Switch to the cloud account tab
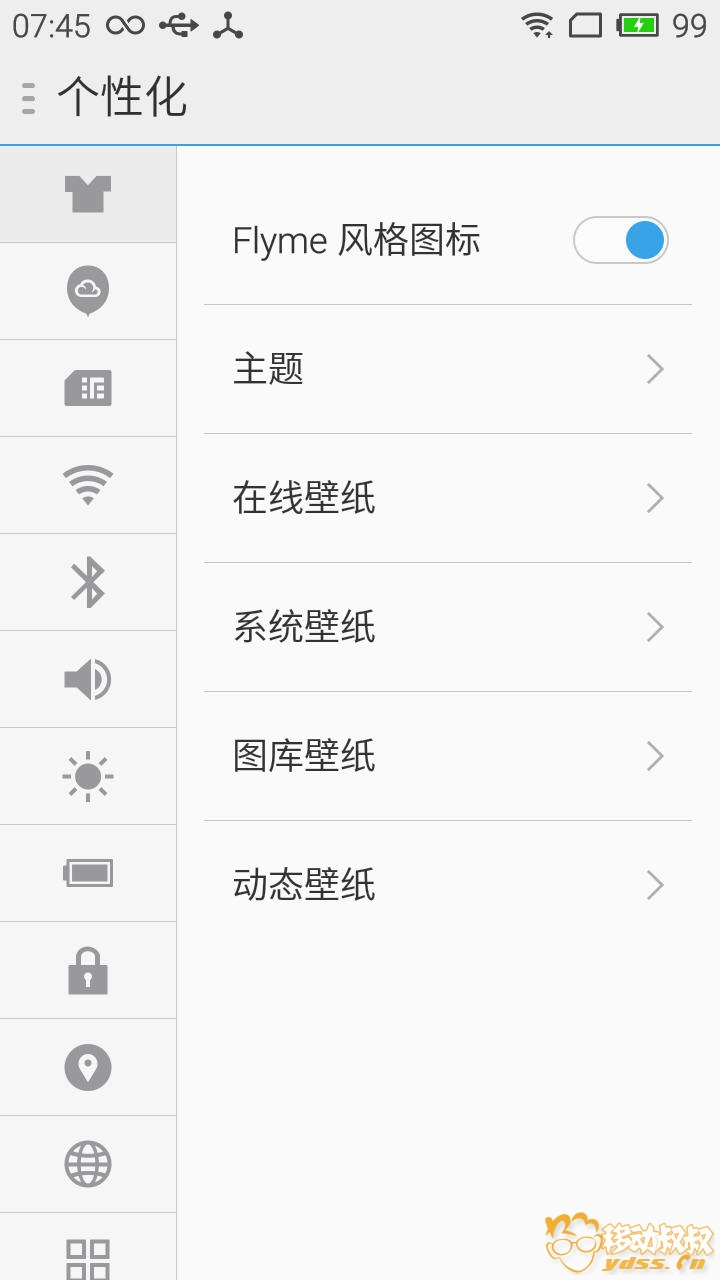This screenshot has width=720, height=1280. pyautogui.click(x=88, y=291)
